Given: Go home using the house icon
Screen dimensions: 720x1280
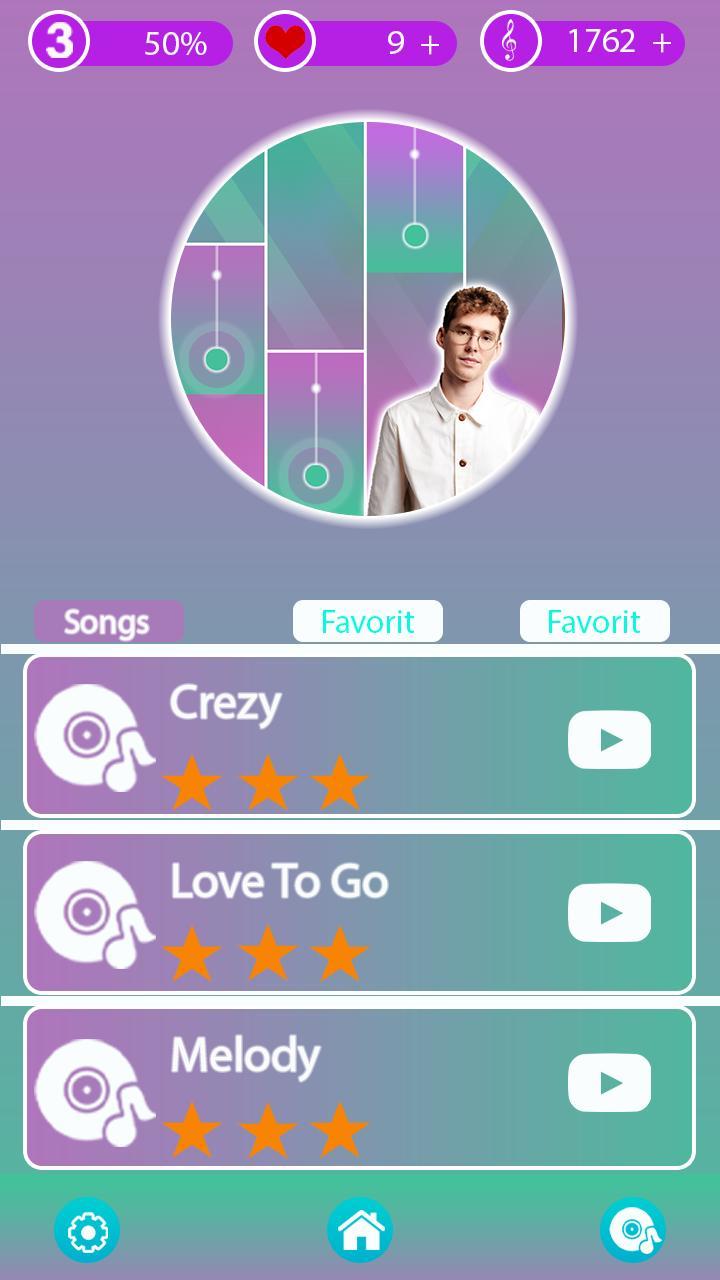Looking at the screenshot, I should [360, 1230].
